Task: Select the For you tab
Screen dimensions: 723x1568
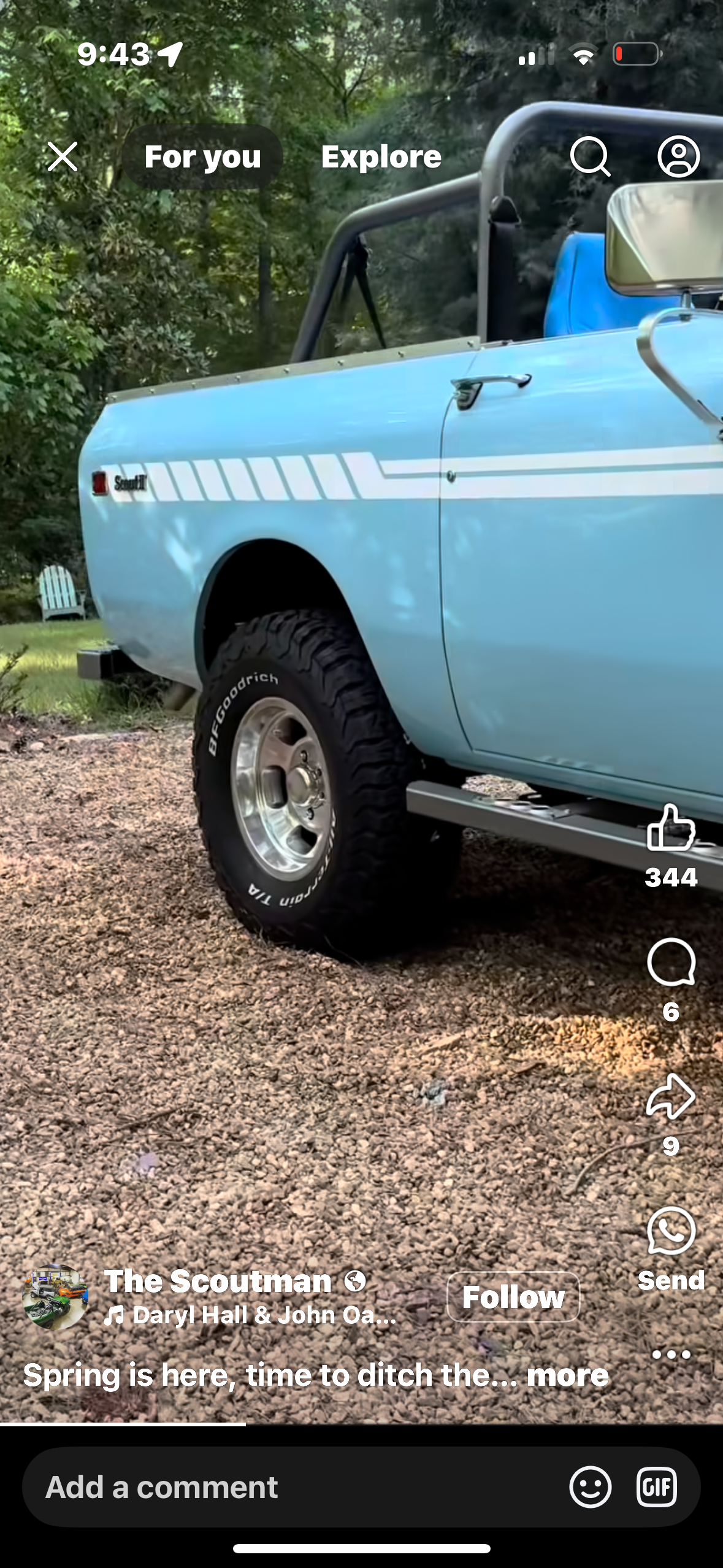Action: tap(202, 157)
